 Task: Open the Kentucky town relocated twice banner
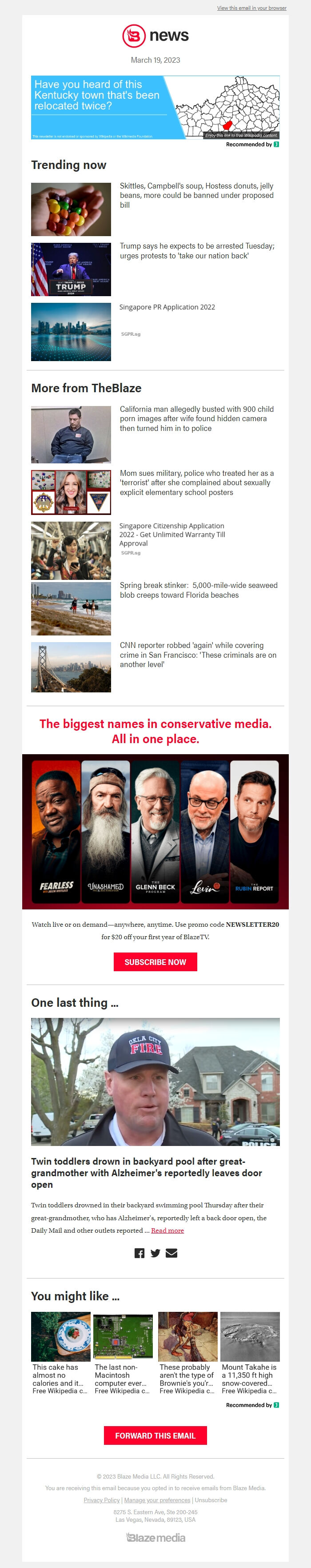pyautogui.click(x=155, y=107)
